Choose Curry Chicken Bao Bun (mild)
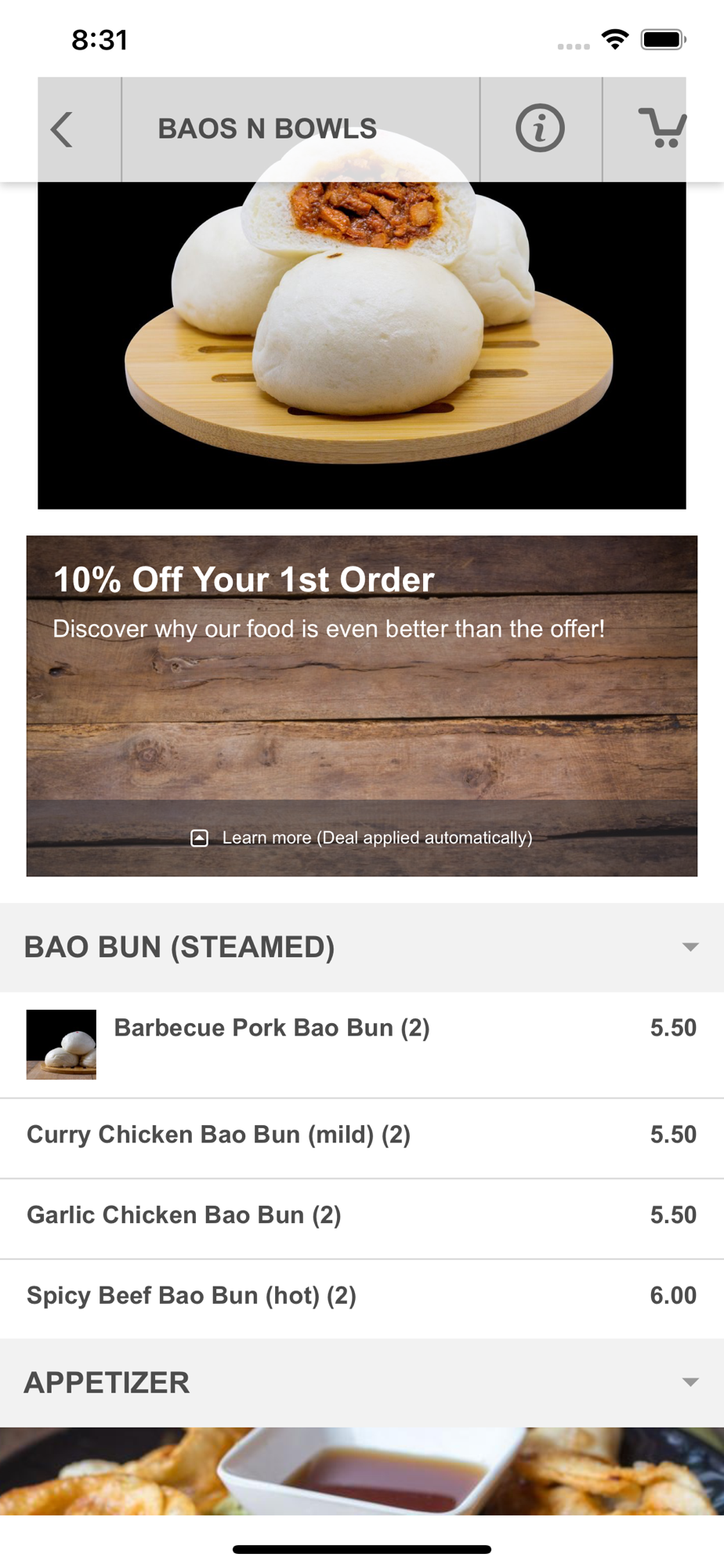Screen dimensions: 724x1568 (219, 1134)
